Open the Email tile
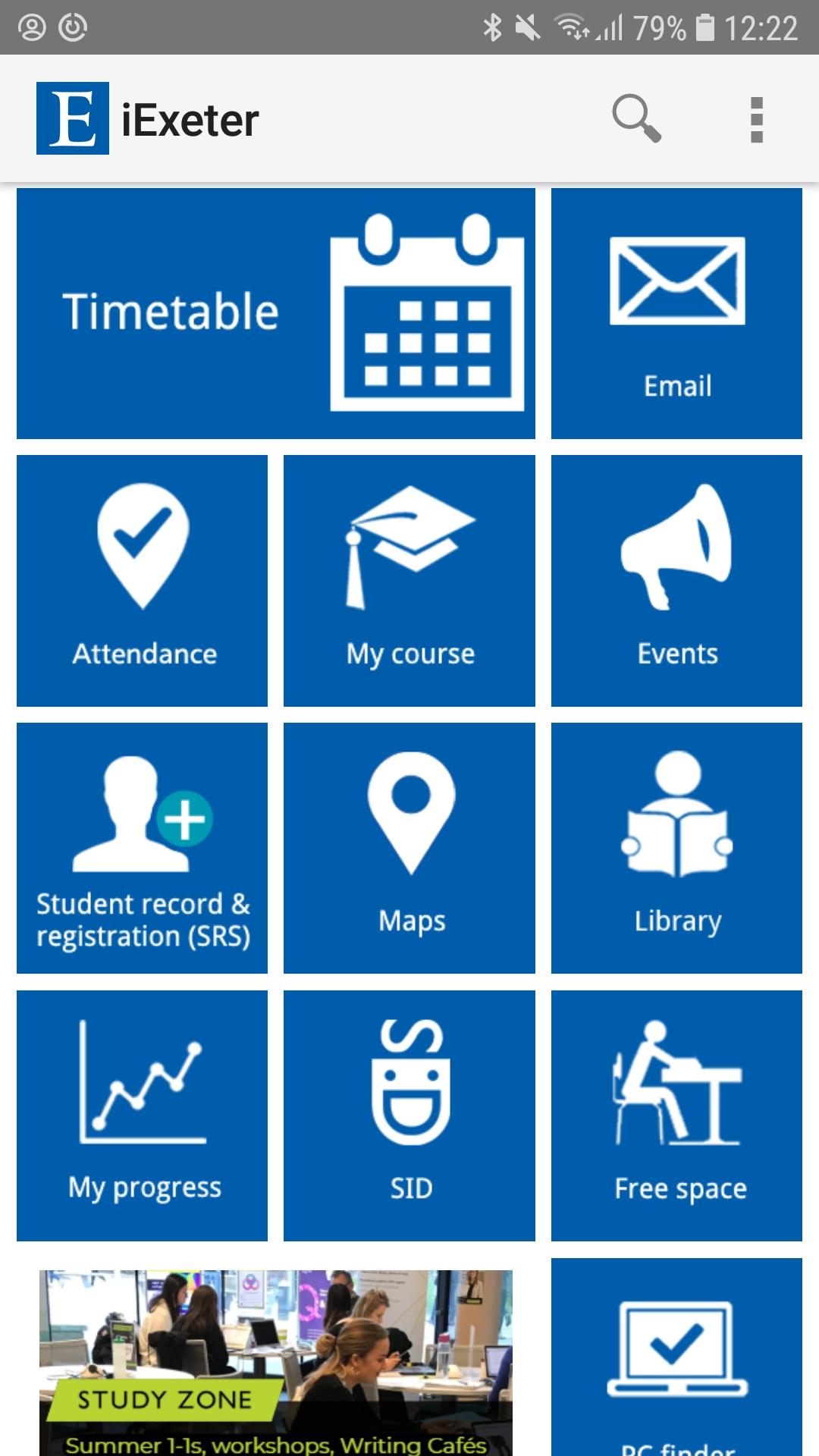Screen dimensions: 819x1456 point(676,313)
